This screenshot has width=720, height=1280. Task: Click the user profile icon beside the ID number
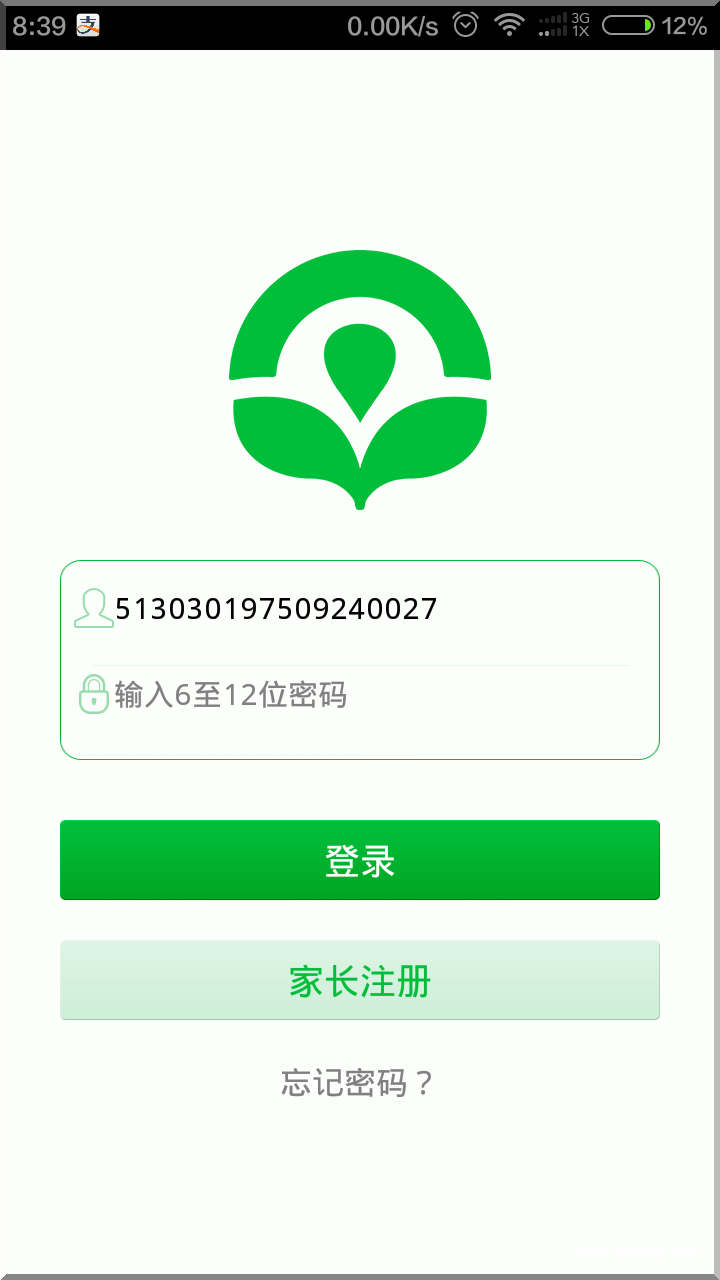click(92, 607)
